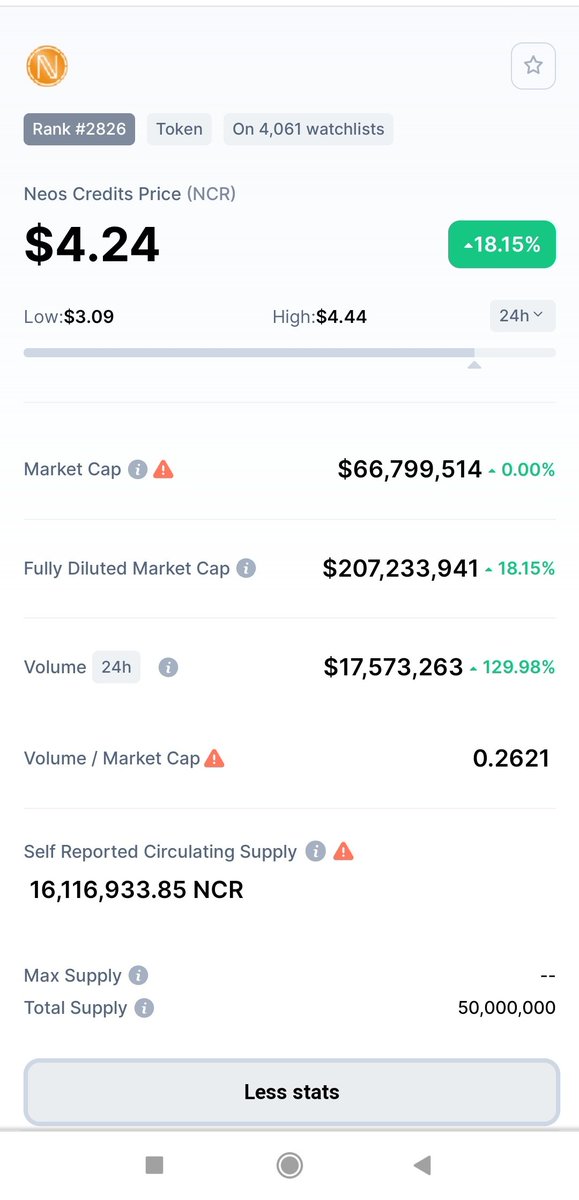Show info for Self Reported Circulating Supply

click(316, 851)
